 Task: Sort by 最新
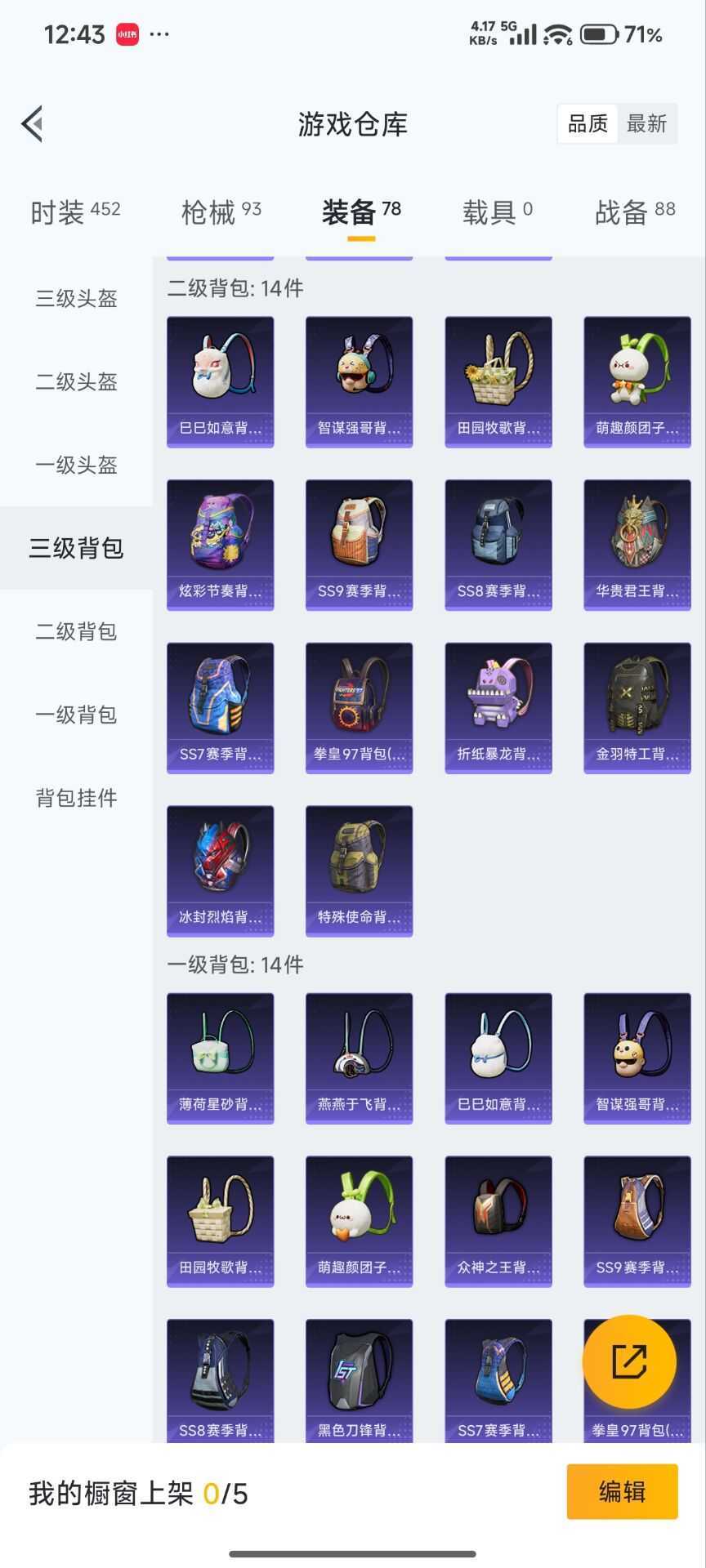tap(646, 124)
